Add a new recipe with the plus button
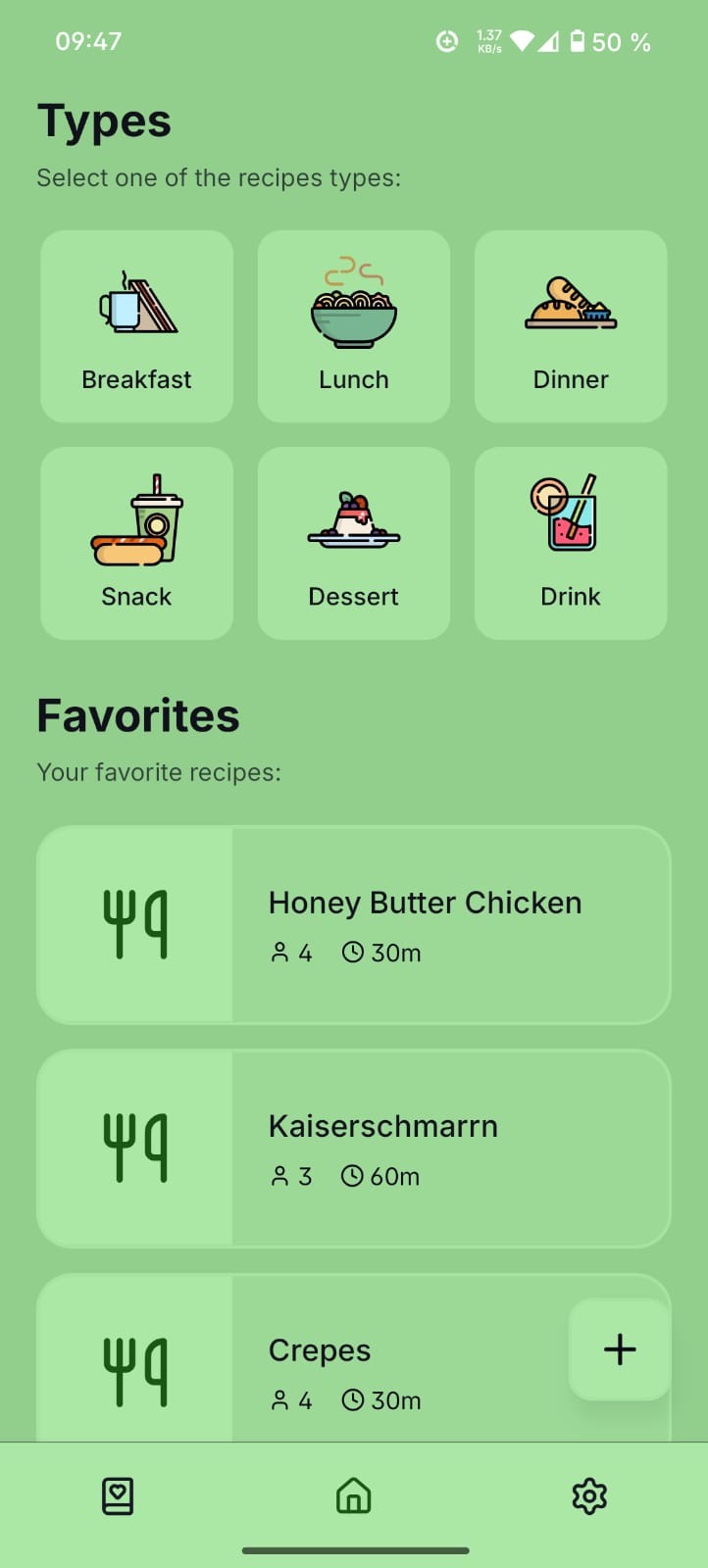 click(620, 1349)
